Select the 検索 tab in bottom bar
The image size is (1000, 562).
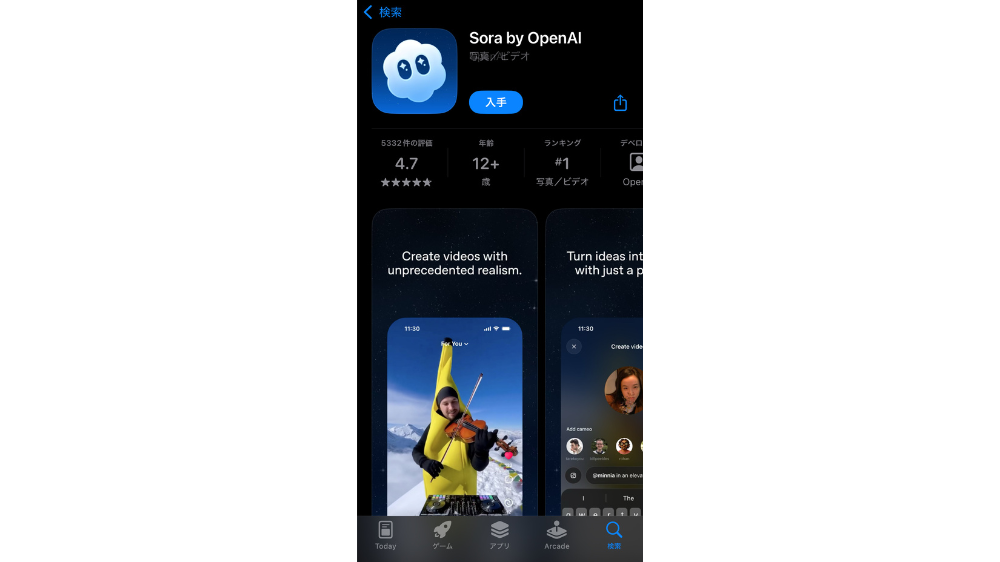614,535
